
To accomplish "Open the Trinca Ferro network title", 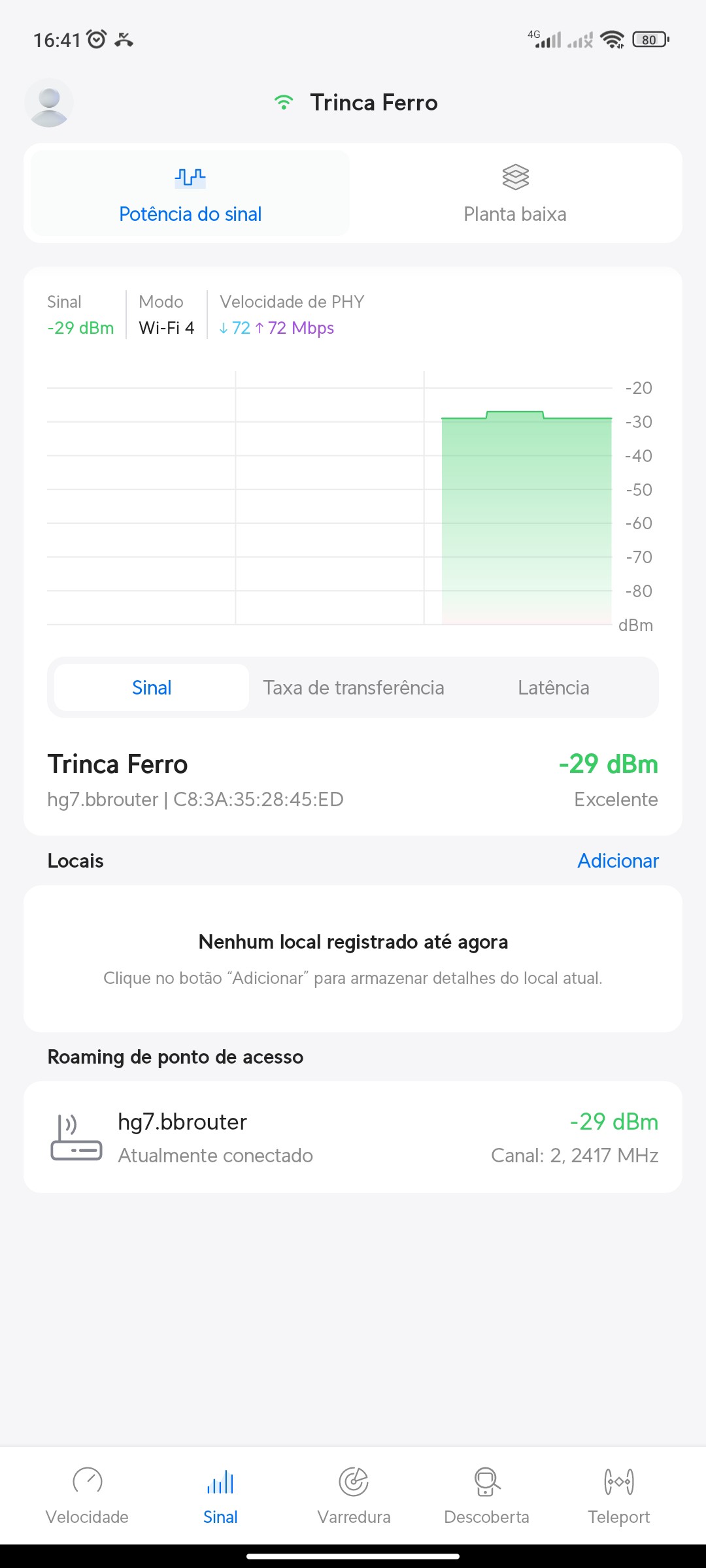I will (373, 103).
